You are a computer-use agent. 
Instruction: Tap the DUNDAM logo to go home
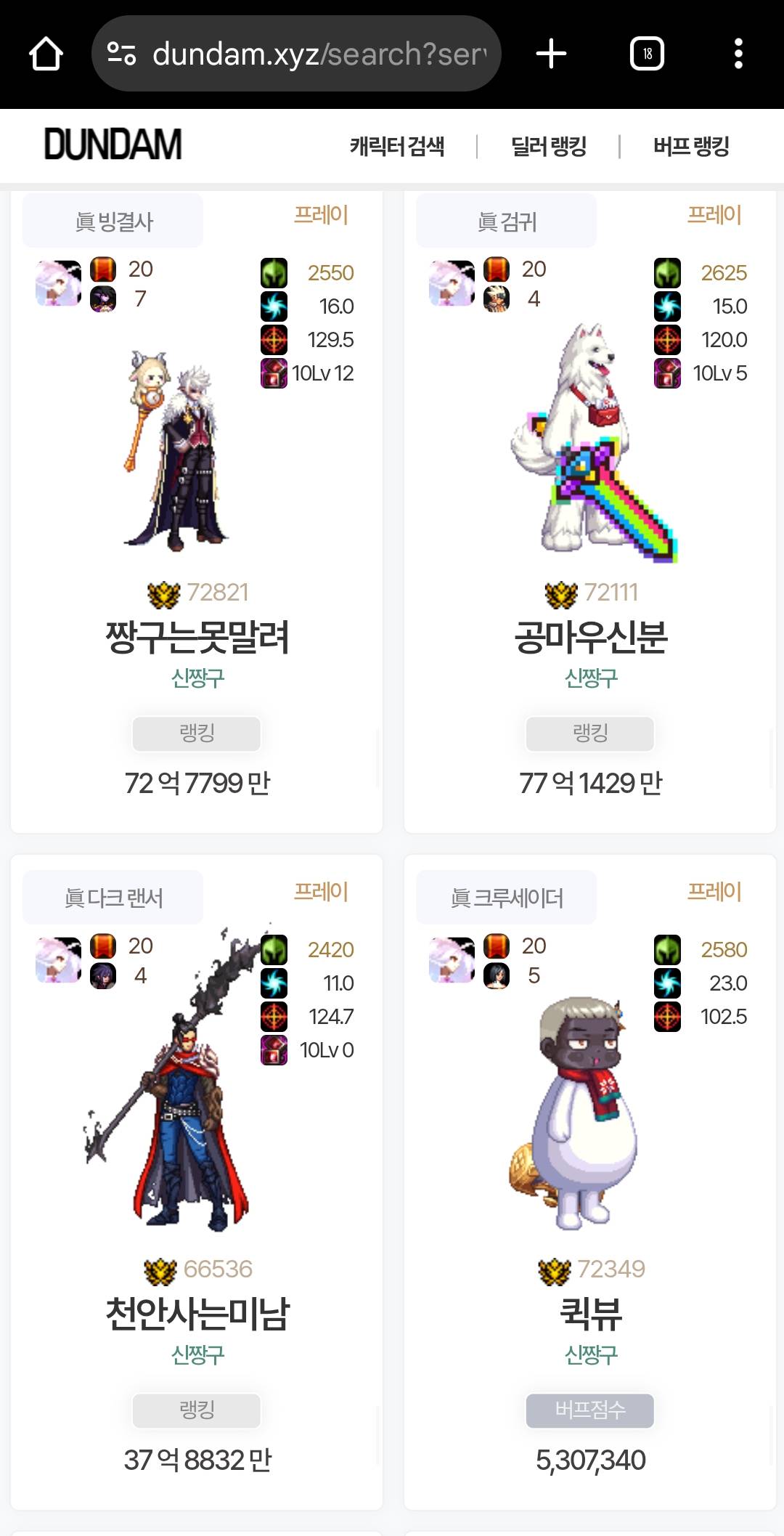tap(113, 145)
